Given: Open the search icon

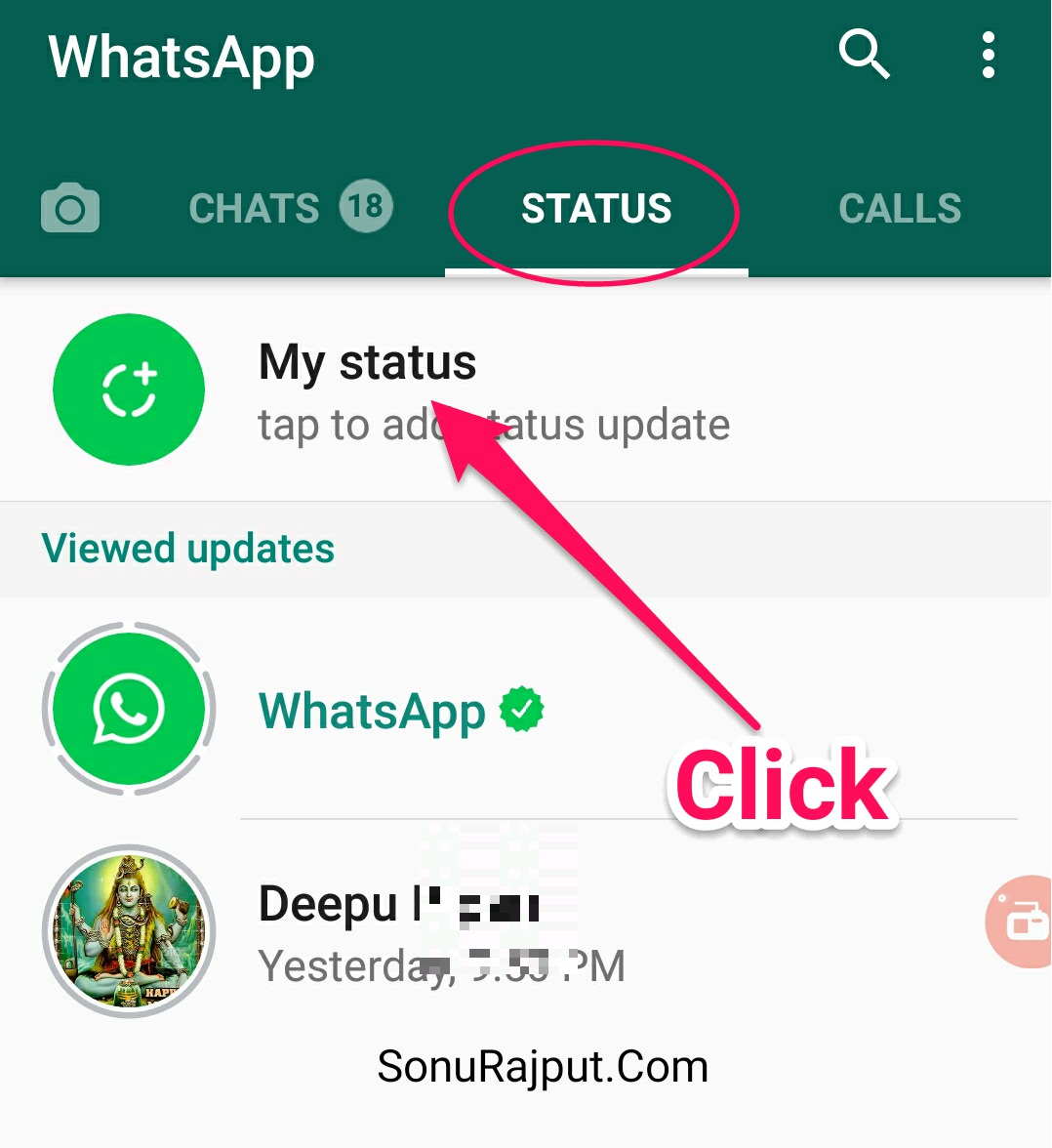Looking at the screenshot, I should [864, 55].
